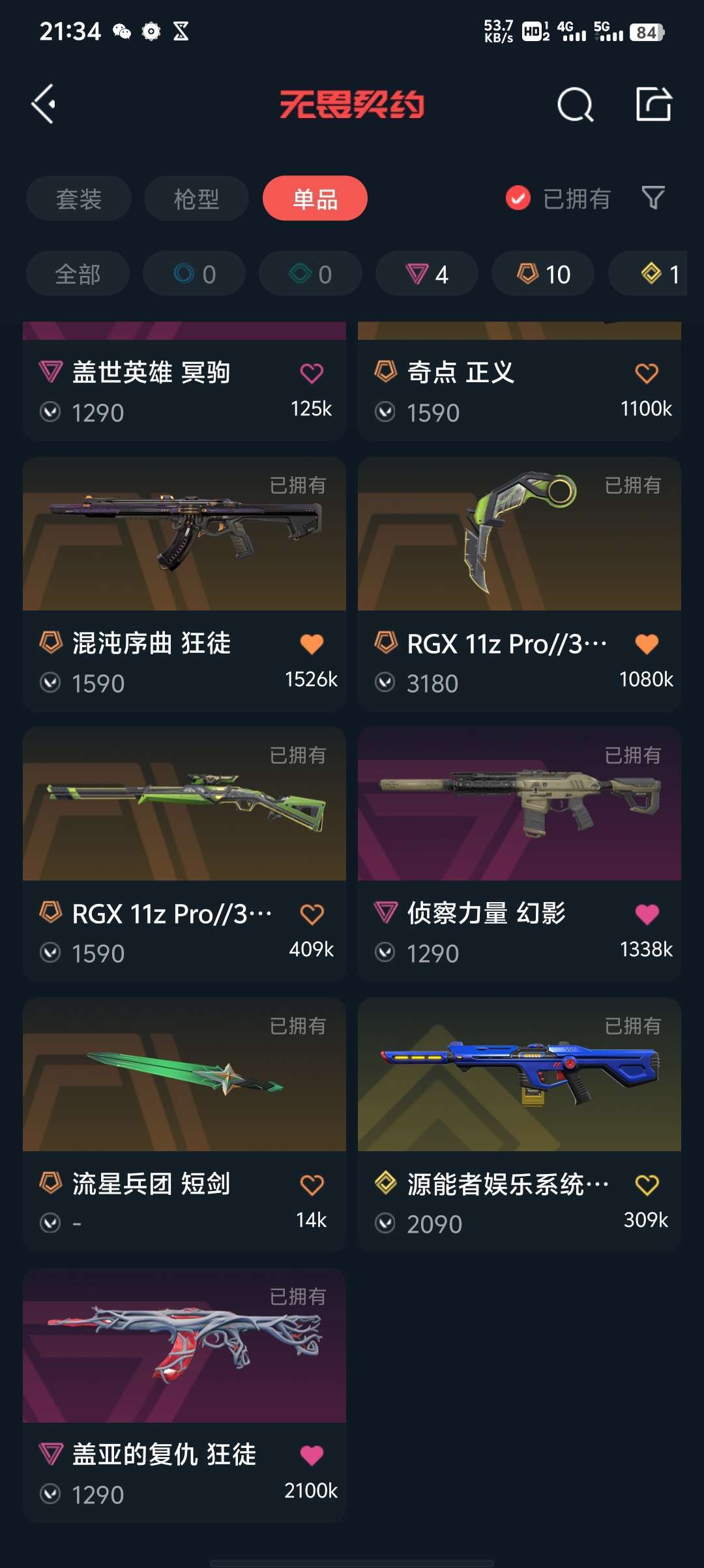Remove the like from 侦察力量 幻影
Image resolution: width=704 pixels, height=1568 pixels.
[647, 914]
